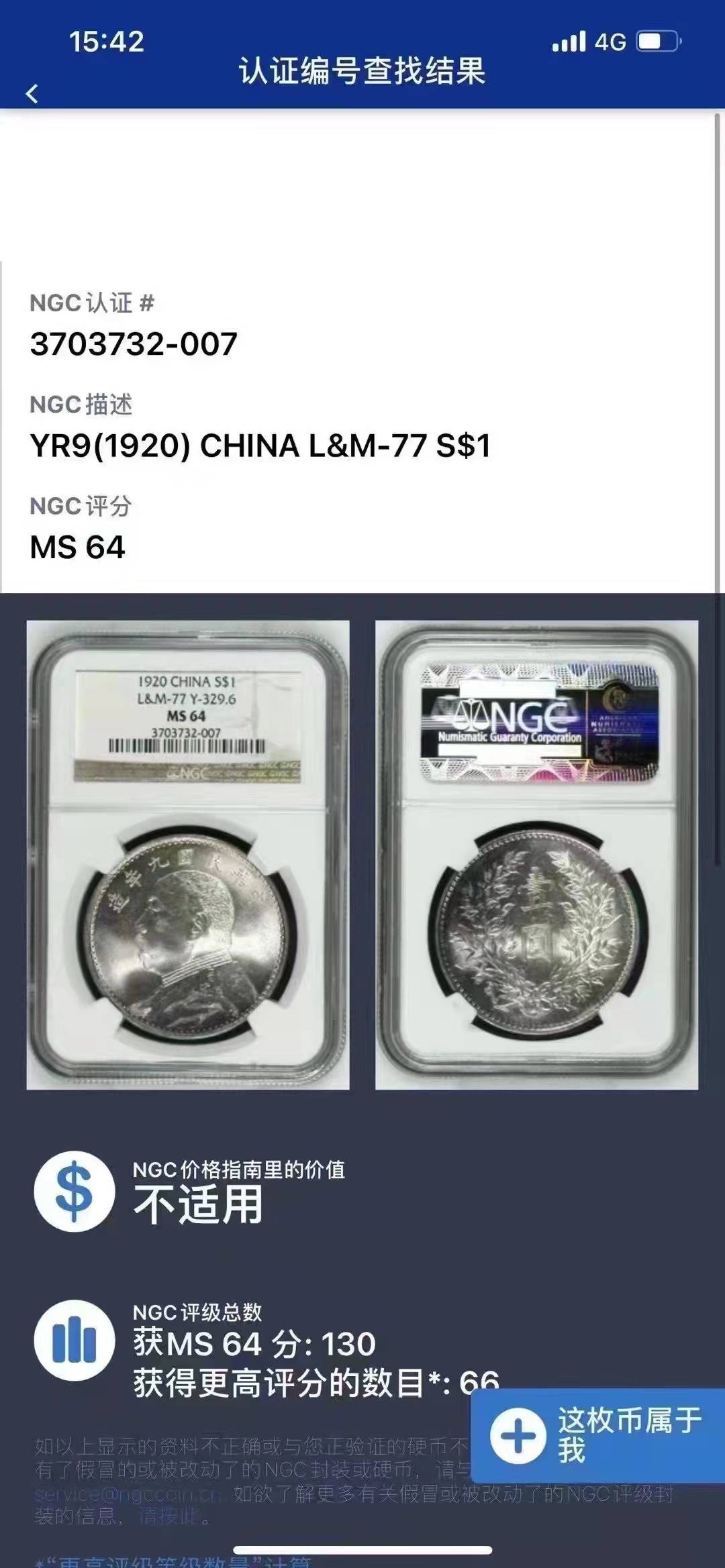The width and height of the screenshot is (725, 1568).
Task: Open the service@ngccoin.cn email link
Action: 128,1494
